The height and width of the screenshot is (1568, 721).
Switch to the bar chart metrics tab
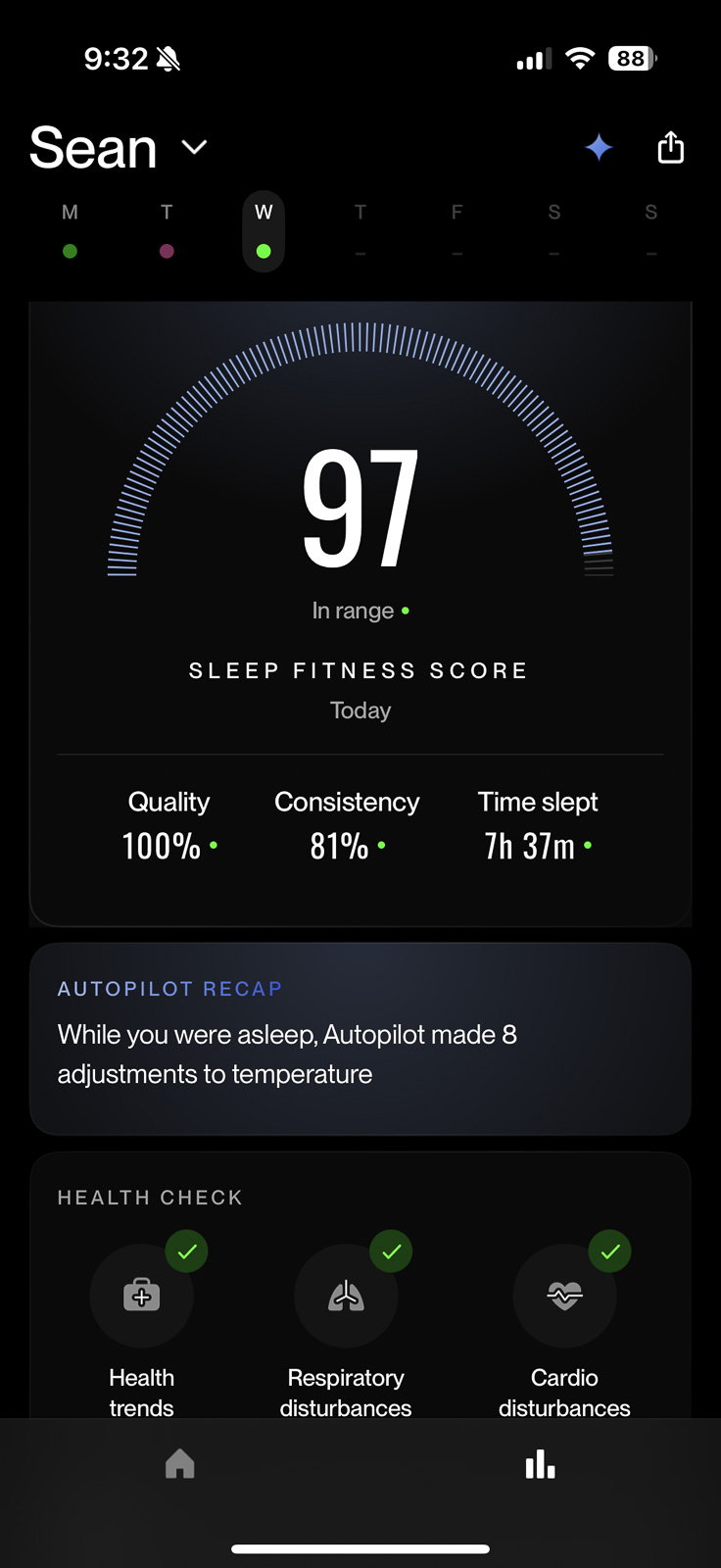click(540, 1464)
